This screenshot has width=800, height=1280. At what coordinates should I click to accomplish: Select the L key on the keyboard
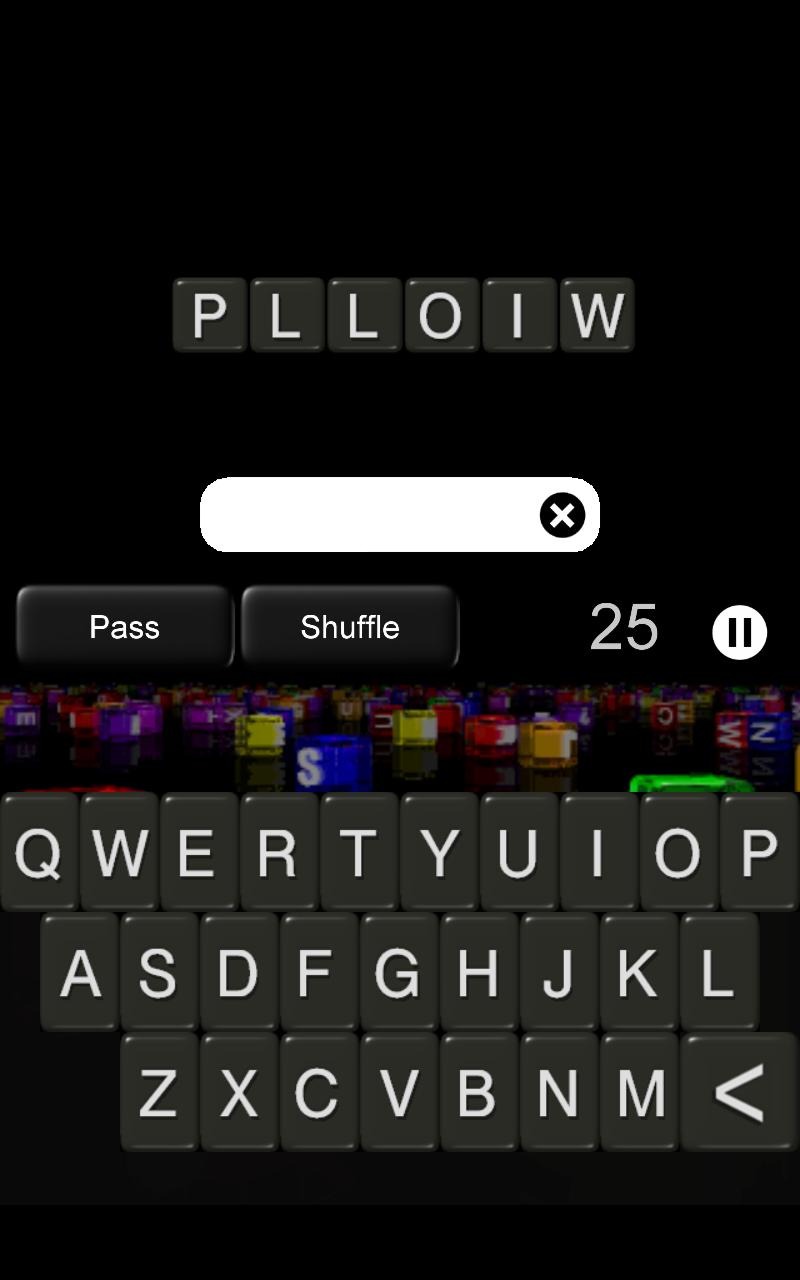click(x=718, y=972)
